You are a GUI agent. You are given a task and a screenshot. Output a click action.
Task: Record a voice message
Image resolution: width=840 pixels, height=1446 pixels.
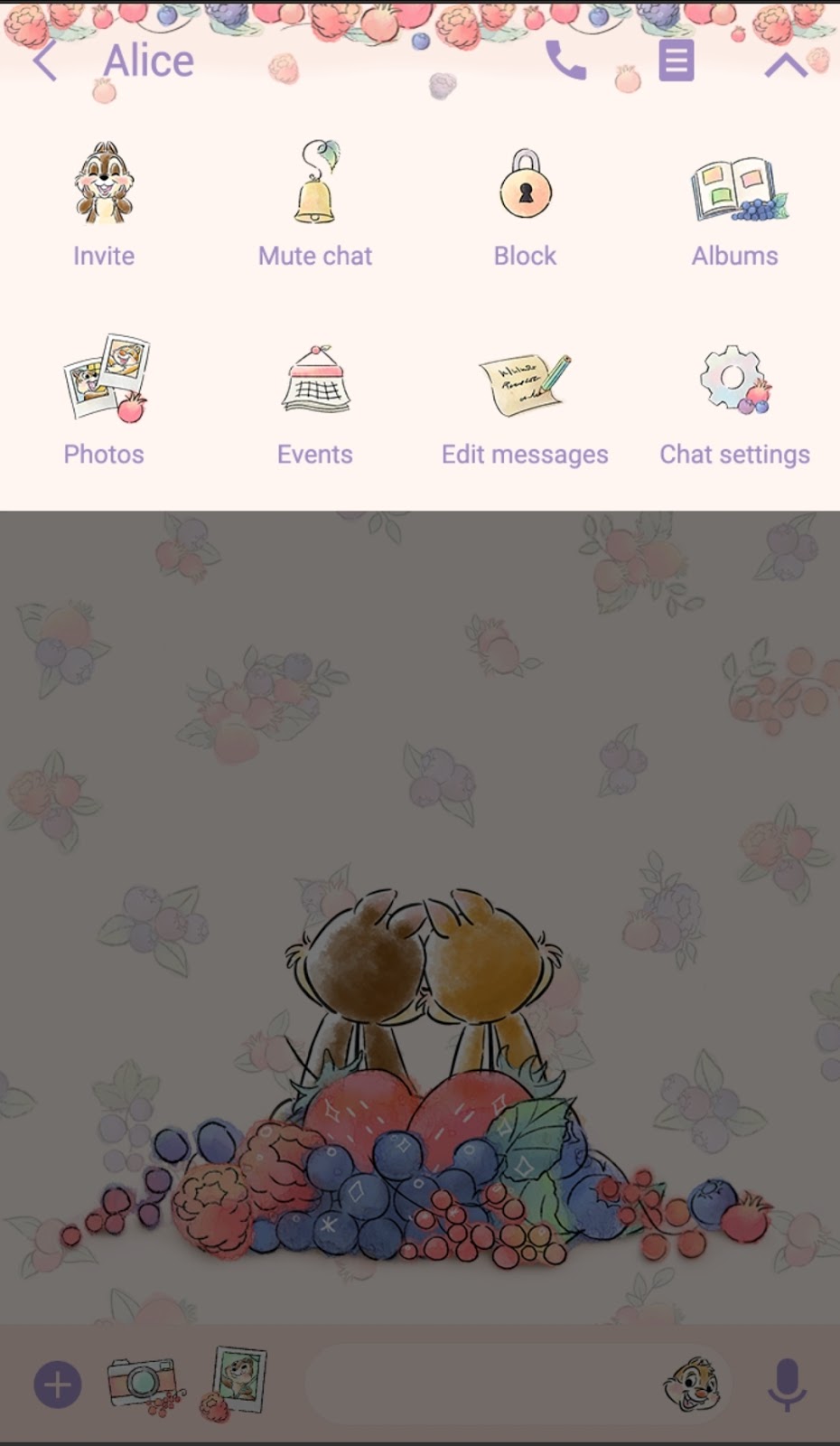tap(787, 1385)
